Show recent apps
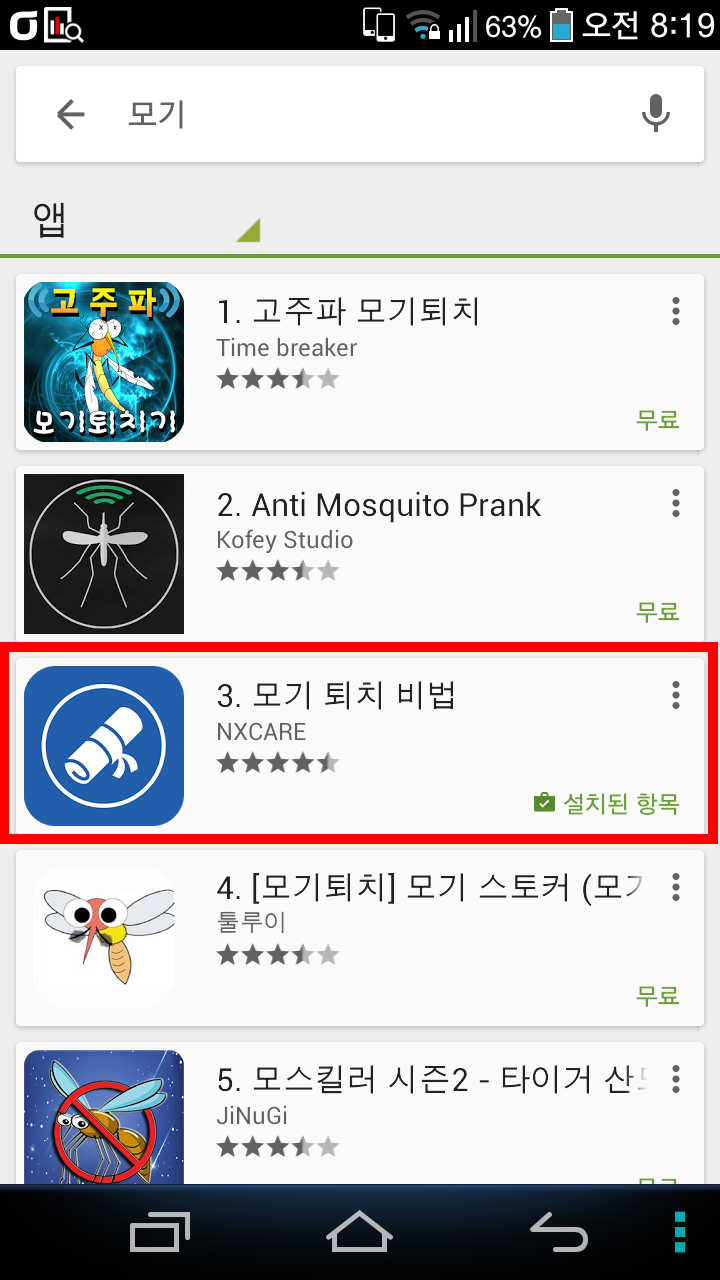Screen dimensions: 720x1280 (160, 1232)
